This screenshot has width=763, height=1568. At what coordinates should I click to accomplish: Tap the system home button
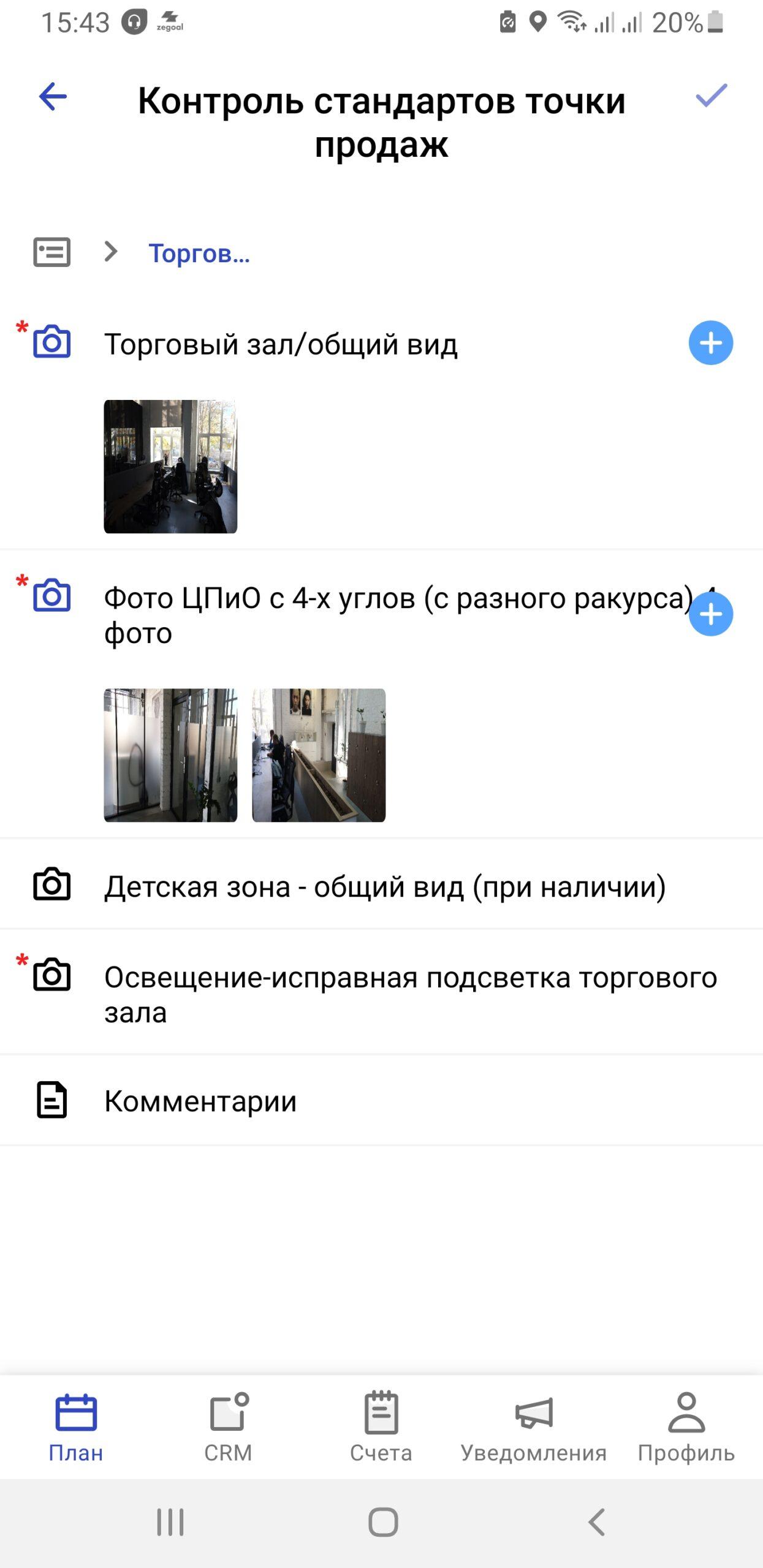point(383,1522)
